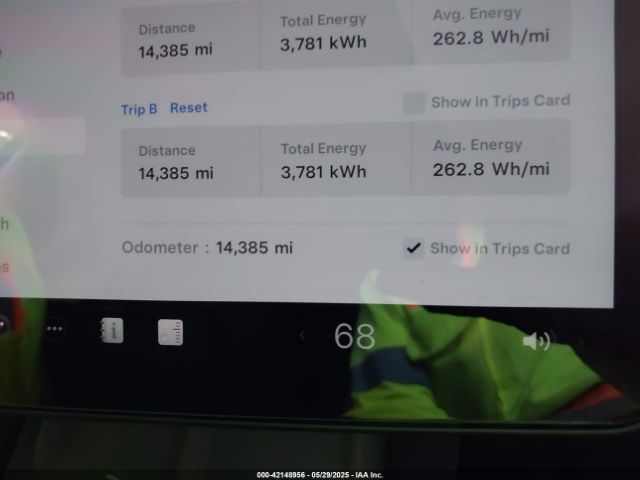The height and width of the screenshot is (480, 640).
Task: Open climate controls via 68 temperature
Action: click(x=354, y=336)
